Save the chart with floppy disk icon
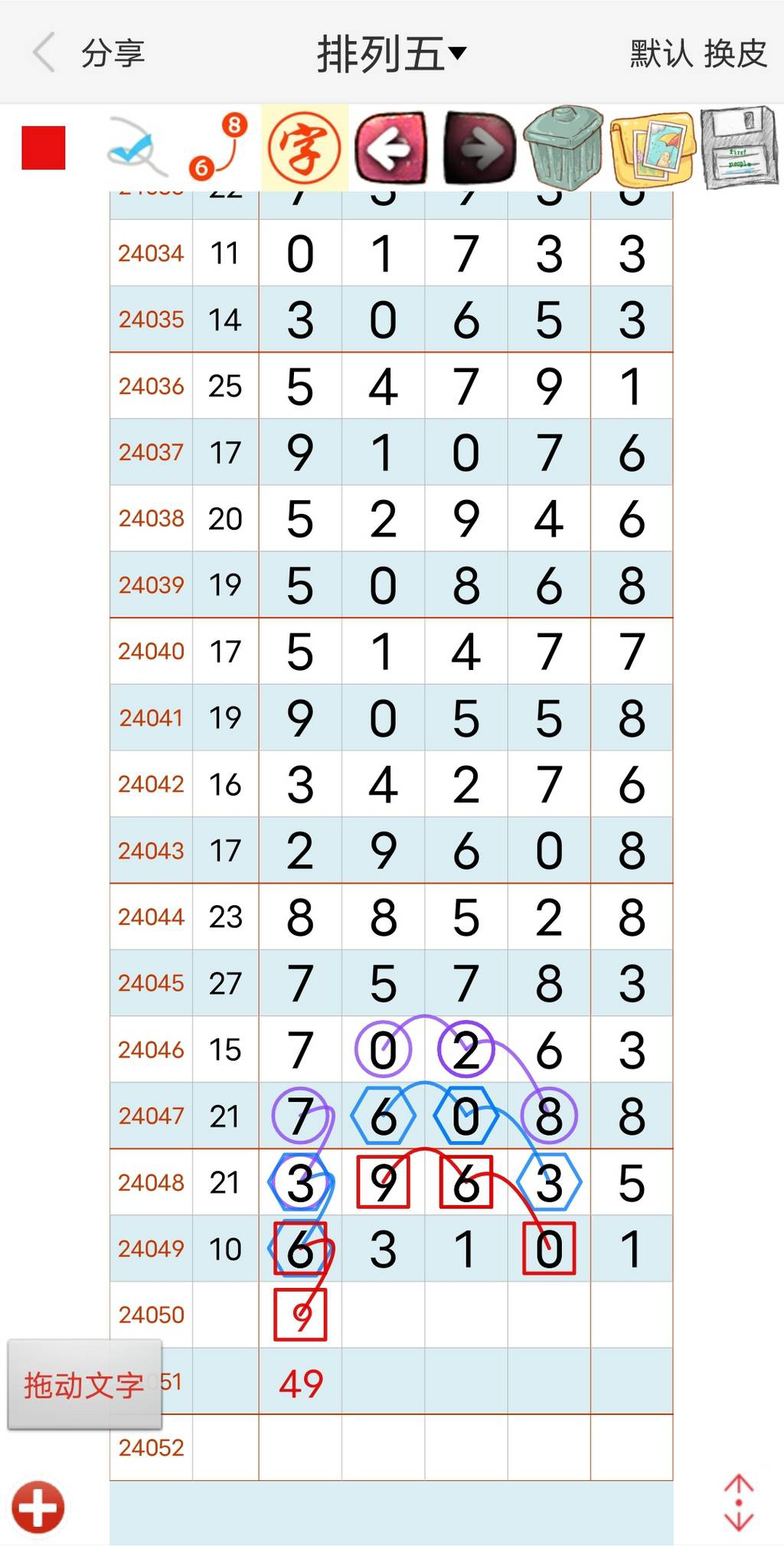The height and width of the screenshot is (1546, 784). pos(739,147)
